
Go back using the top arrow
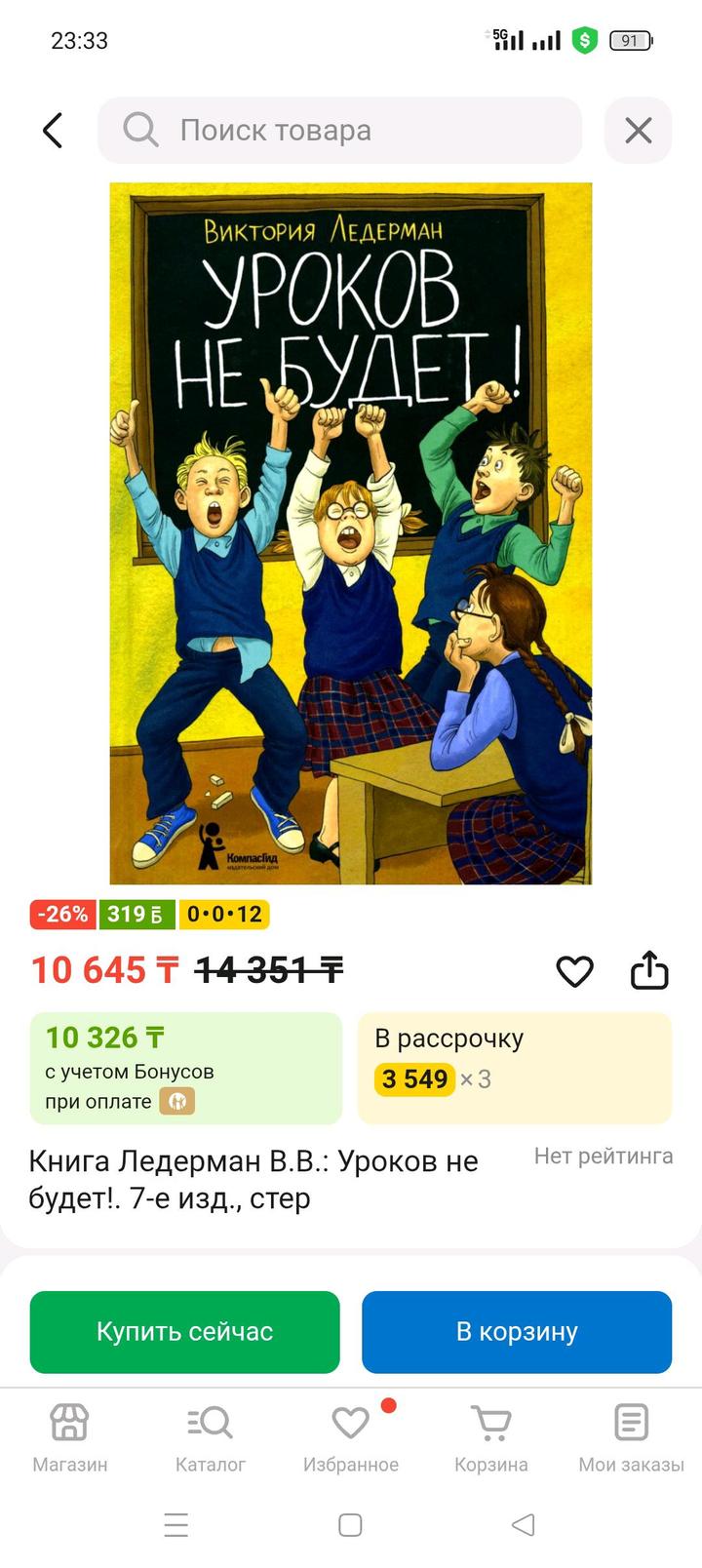pyautogui.click(x=53, y=131)
